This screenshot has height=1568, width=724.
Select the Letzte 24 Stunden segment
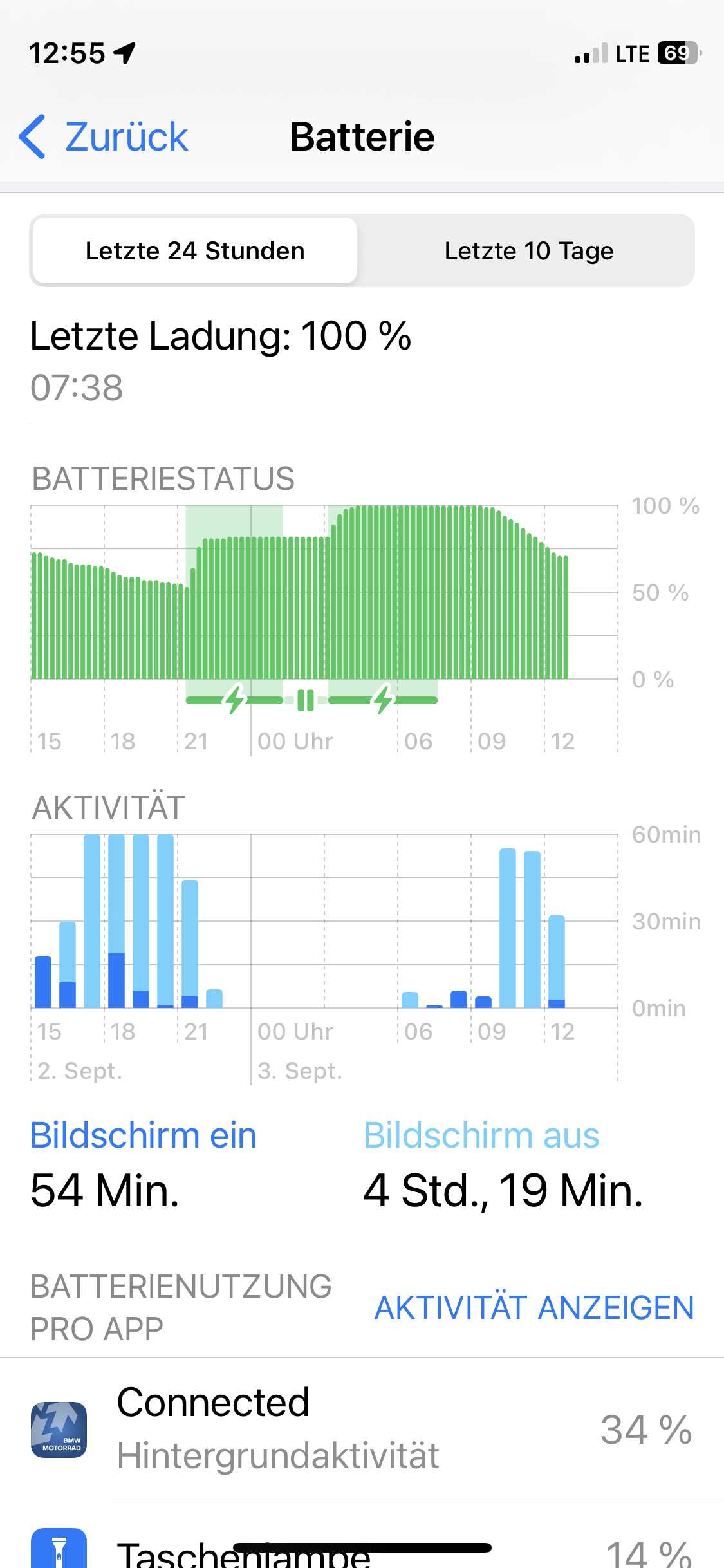195,251
